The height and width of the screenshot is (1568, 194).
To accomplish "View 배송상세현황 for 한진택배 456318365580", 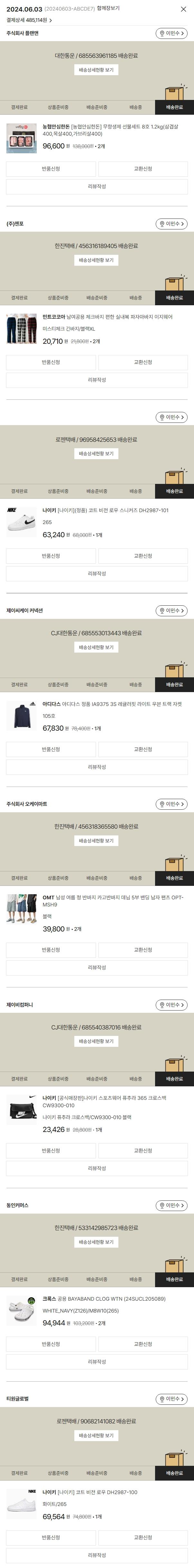I will (97, 841).
